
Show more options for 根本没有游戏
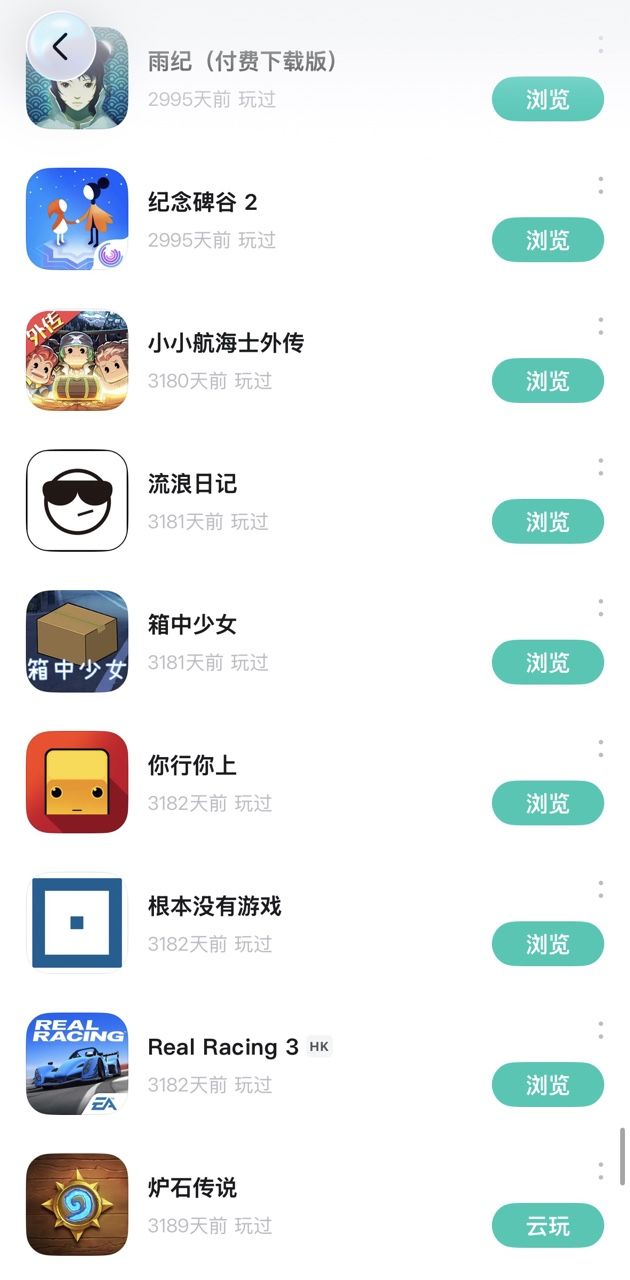click(x=600, y=890)
